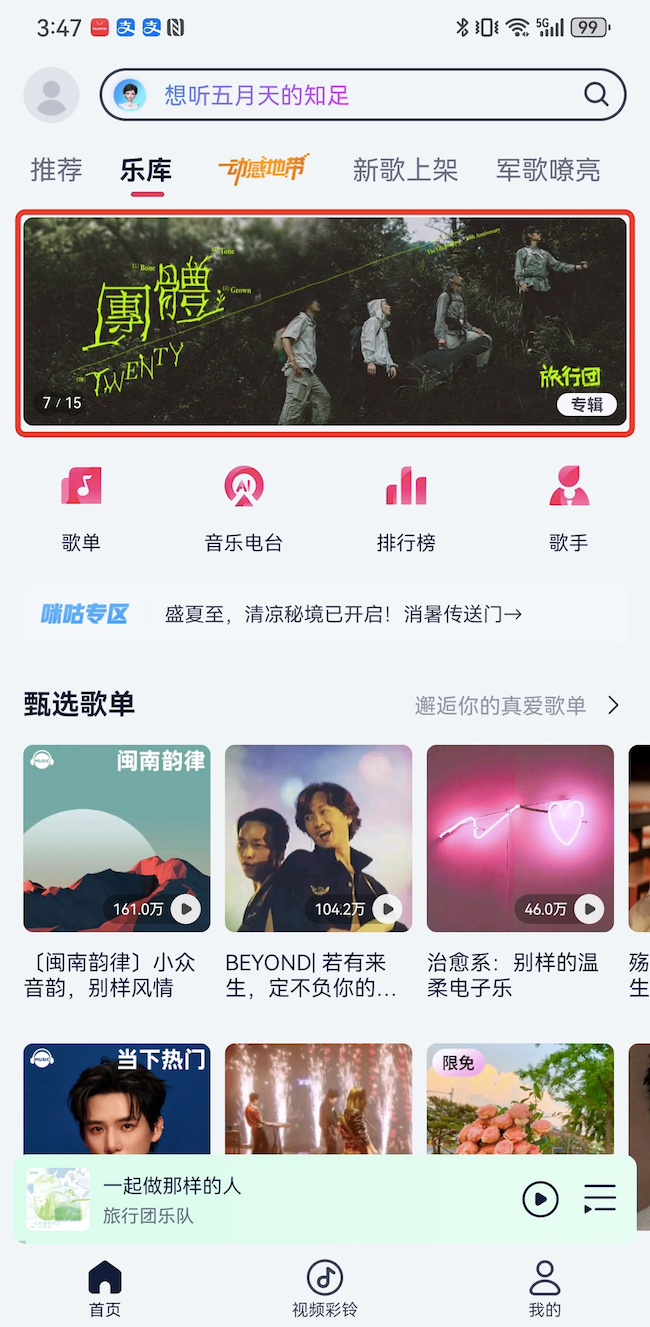
Task: Switch to the 军歌嘹亮 tab
Action: [548, 170]
